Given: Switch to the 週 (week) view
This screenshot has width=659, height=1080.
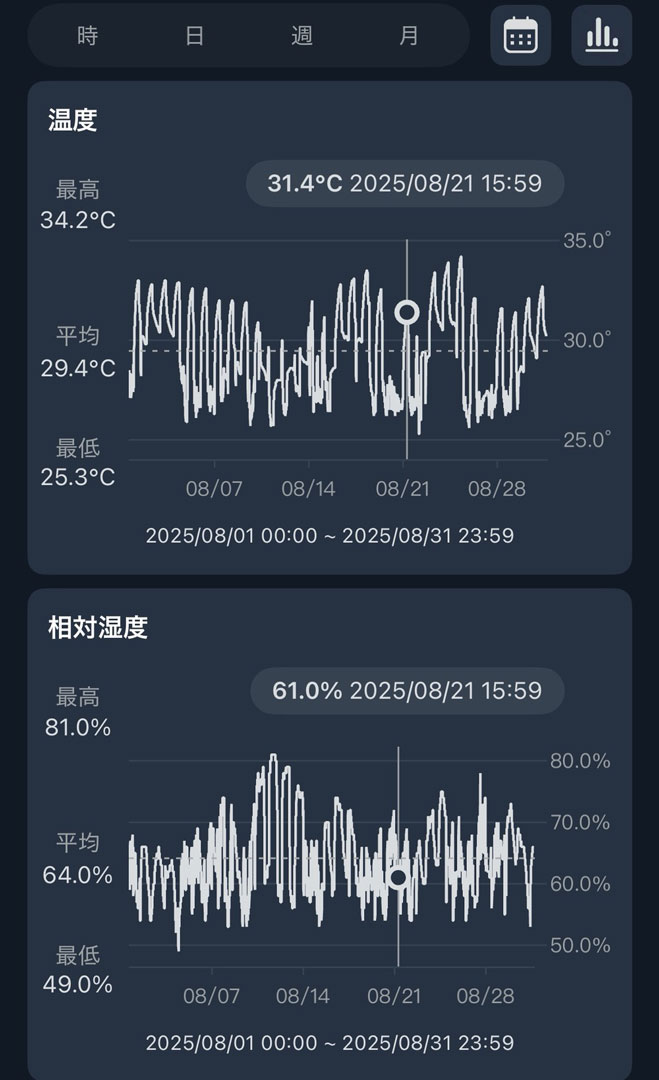Looking at the screenshot, I should (x=302, y=36).
